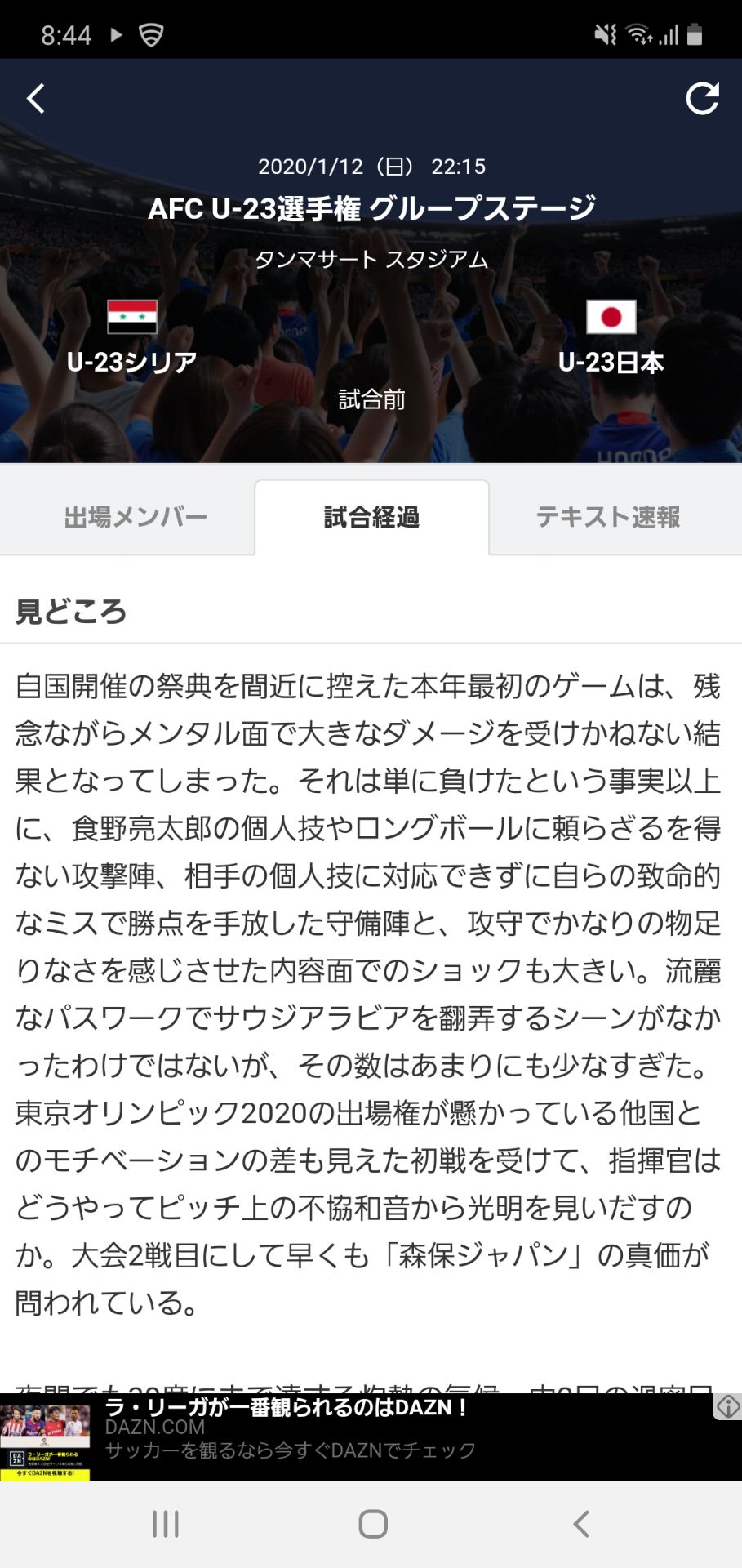Click the back arrow at top left
The height and width of the screenshot is (1568, 742).
point(36,97)
